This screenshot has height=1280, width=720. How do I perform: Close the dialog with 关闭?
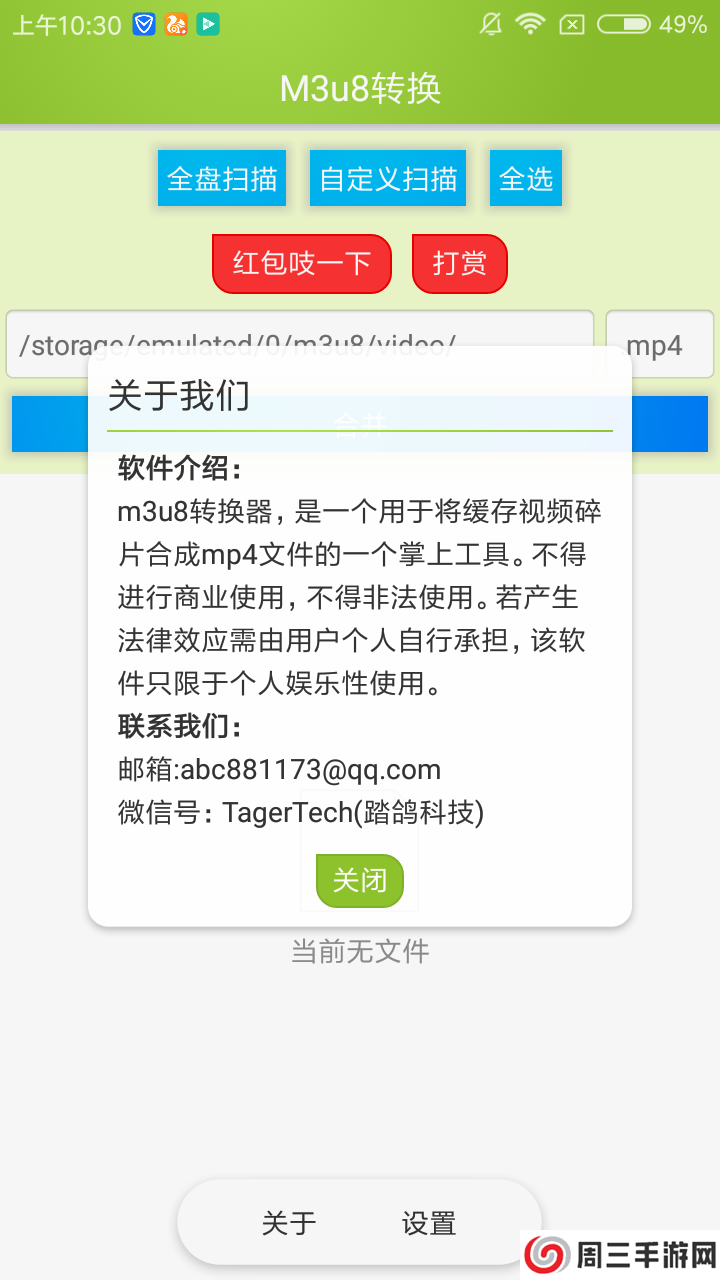click(x=359, y=881)
